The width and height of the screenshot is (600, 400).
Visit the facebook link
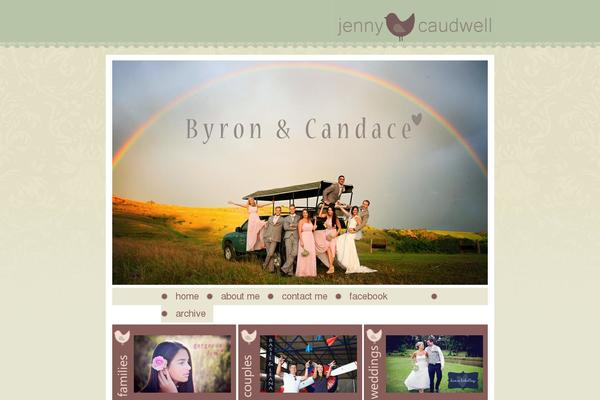coord(368,296)
